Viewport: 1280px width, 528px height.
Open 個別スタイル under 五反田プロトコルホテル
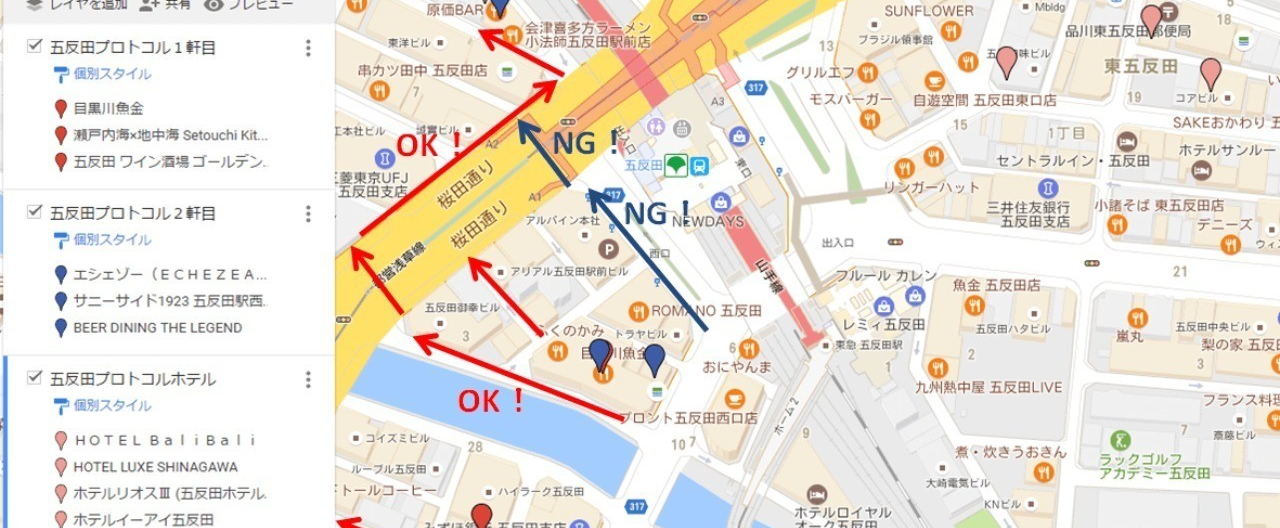102,406
